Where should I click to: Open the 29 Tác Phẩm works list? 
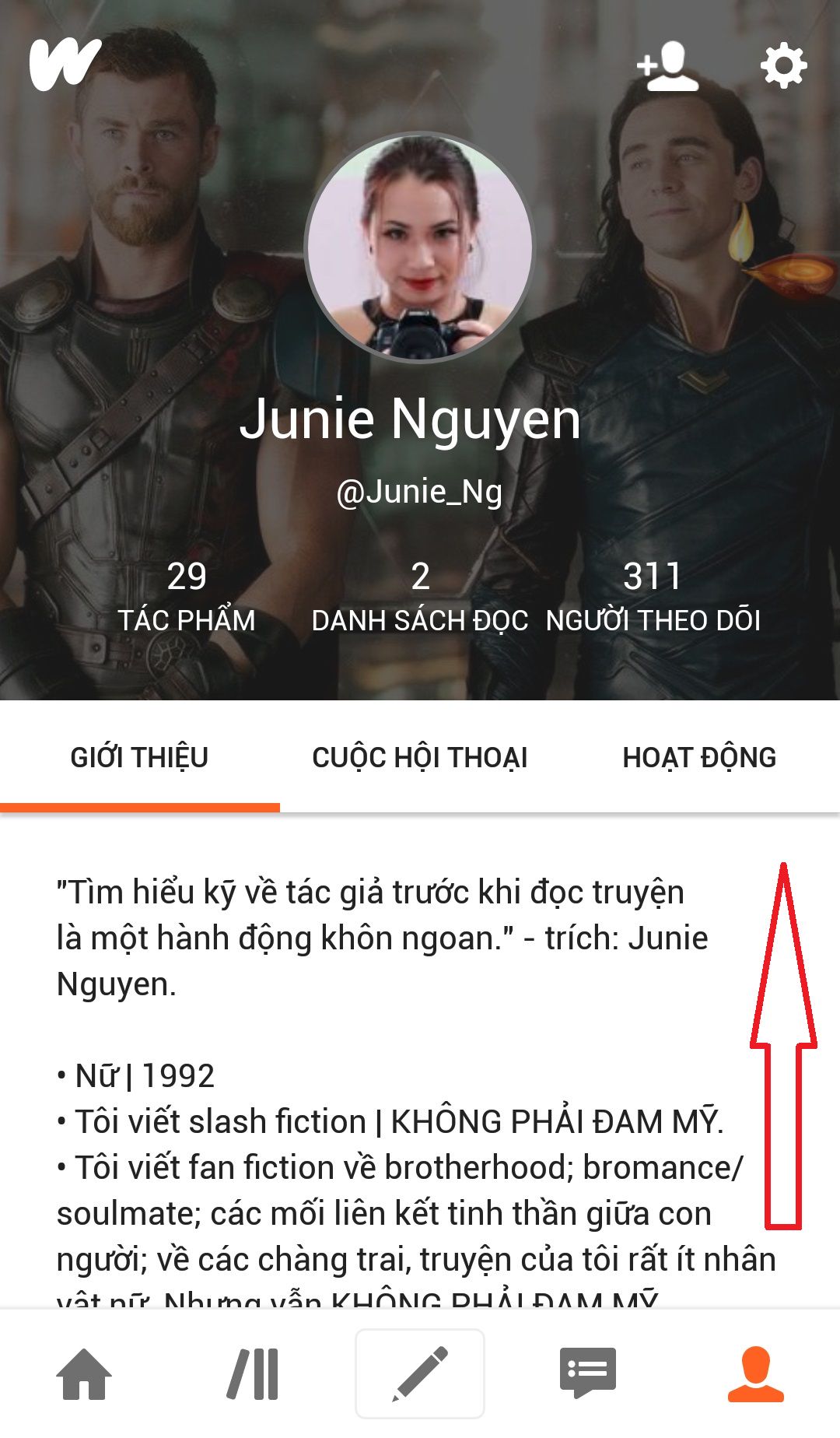coord(187,597)
